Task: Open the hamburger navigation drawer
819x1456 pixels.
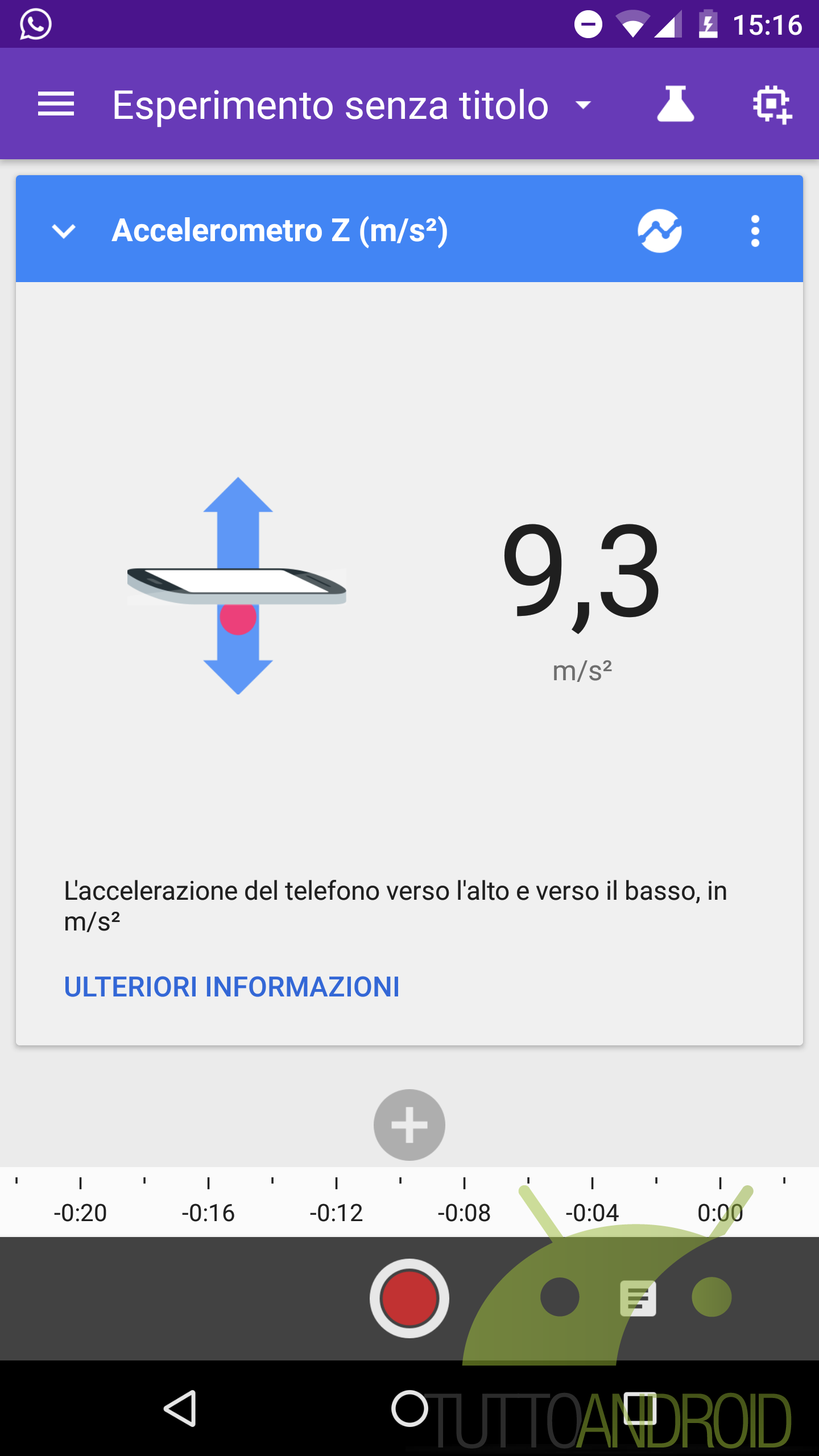Action: pos(56,104)
